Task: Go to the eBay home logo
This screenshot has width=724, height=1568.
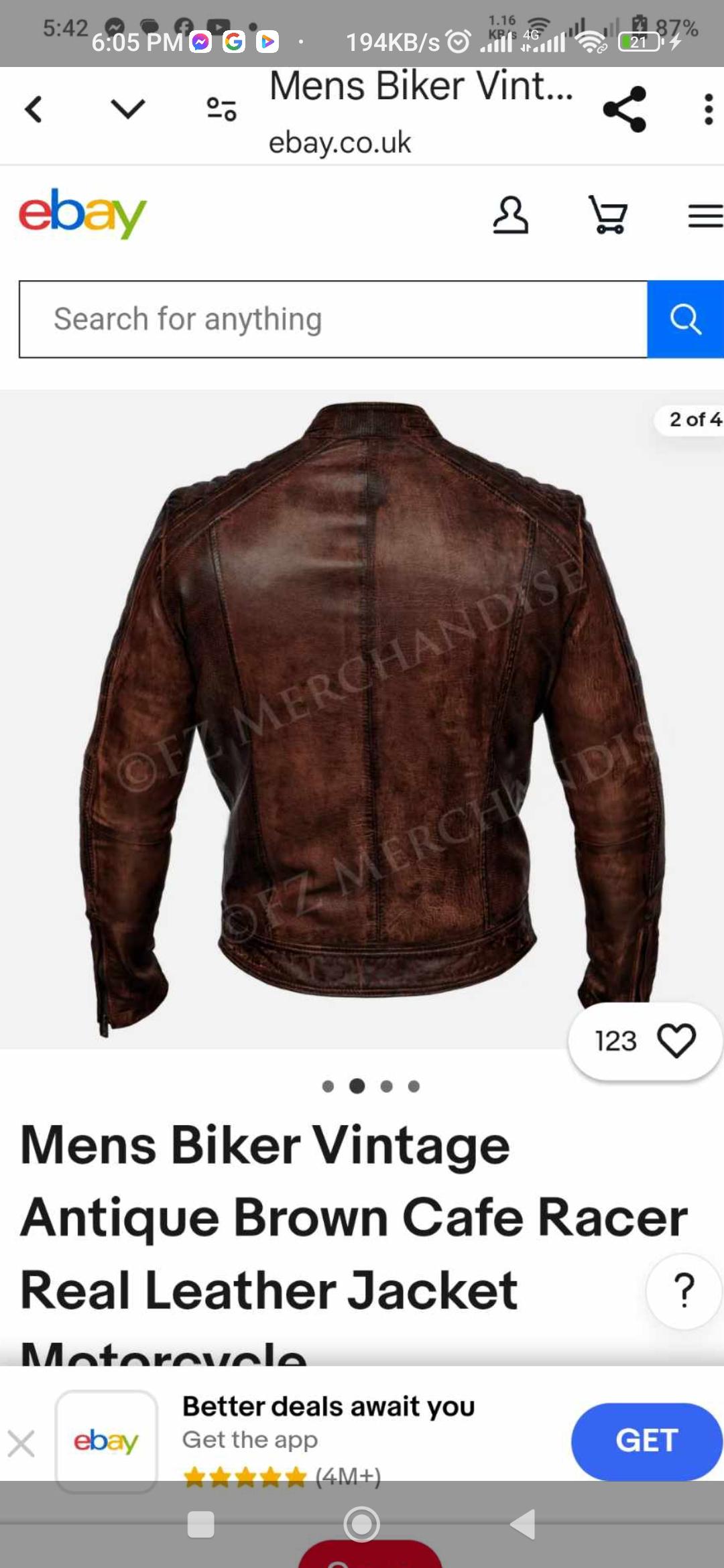Action: [x=82, y=213]
